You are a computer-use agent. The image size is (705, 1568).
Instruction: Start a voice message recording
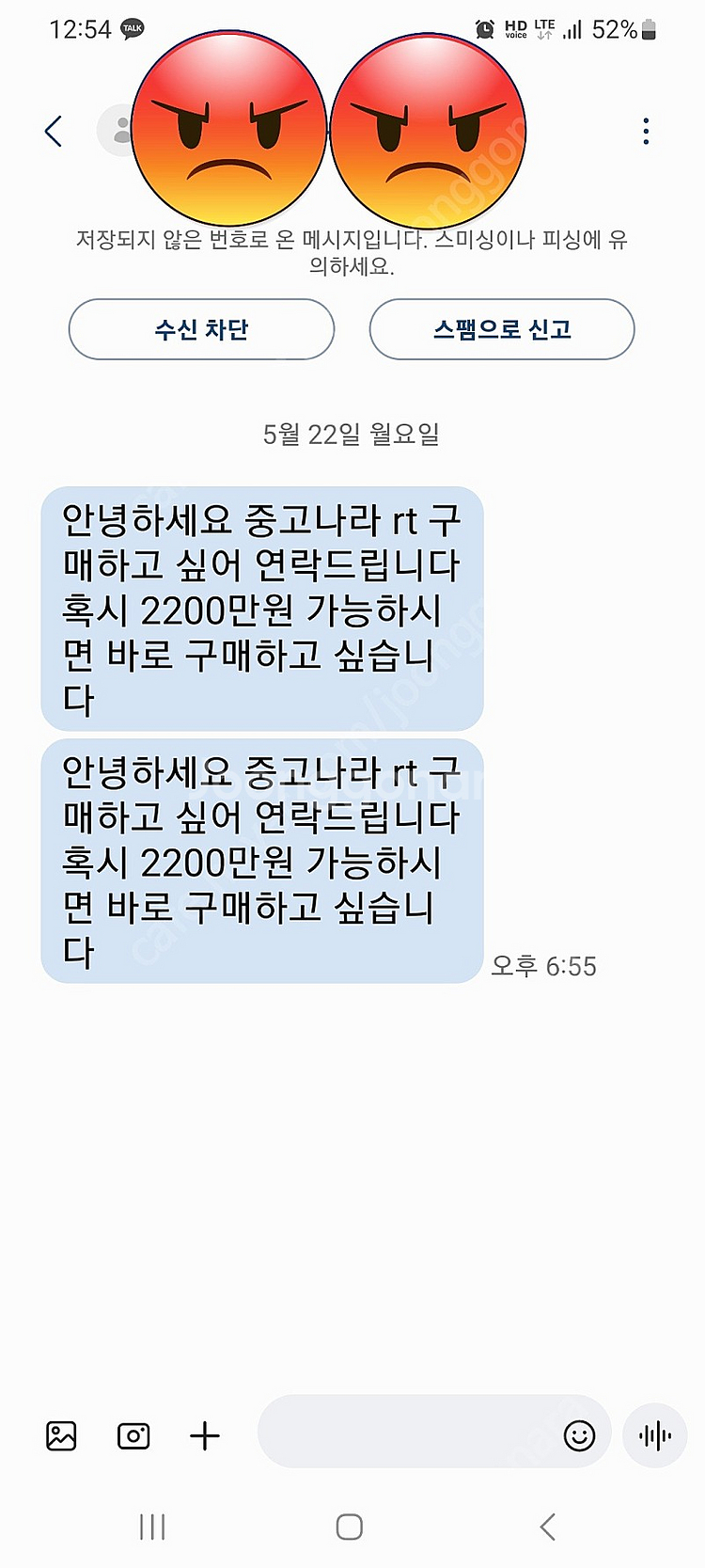tap(655, 1435)
